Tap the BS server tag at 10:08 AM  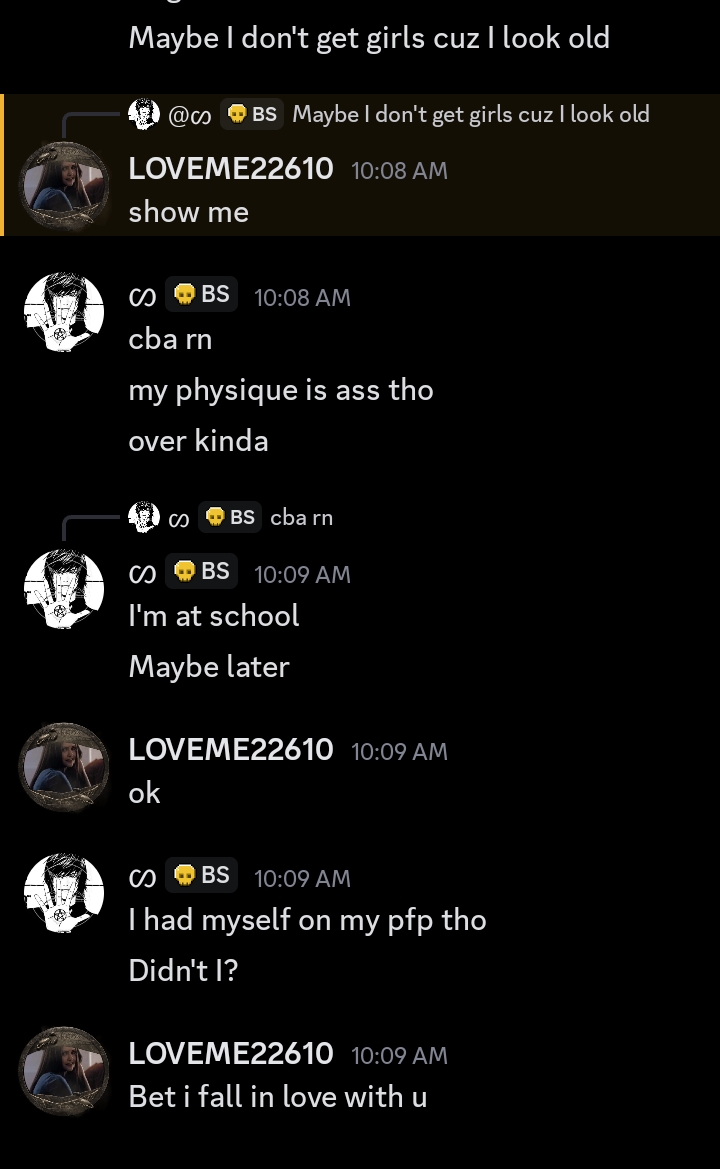[x=202, y=295]
